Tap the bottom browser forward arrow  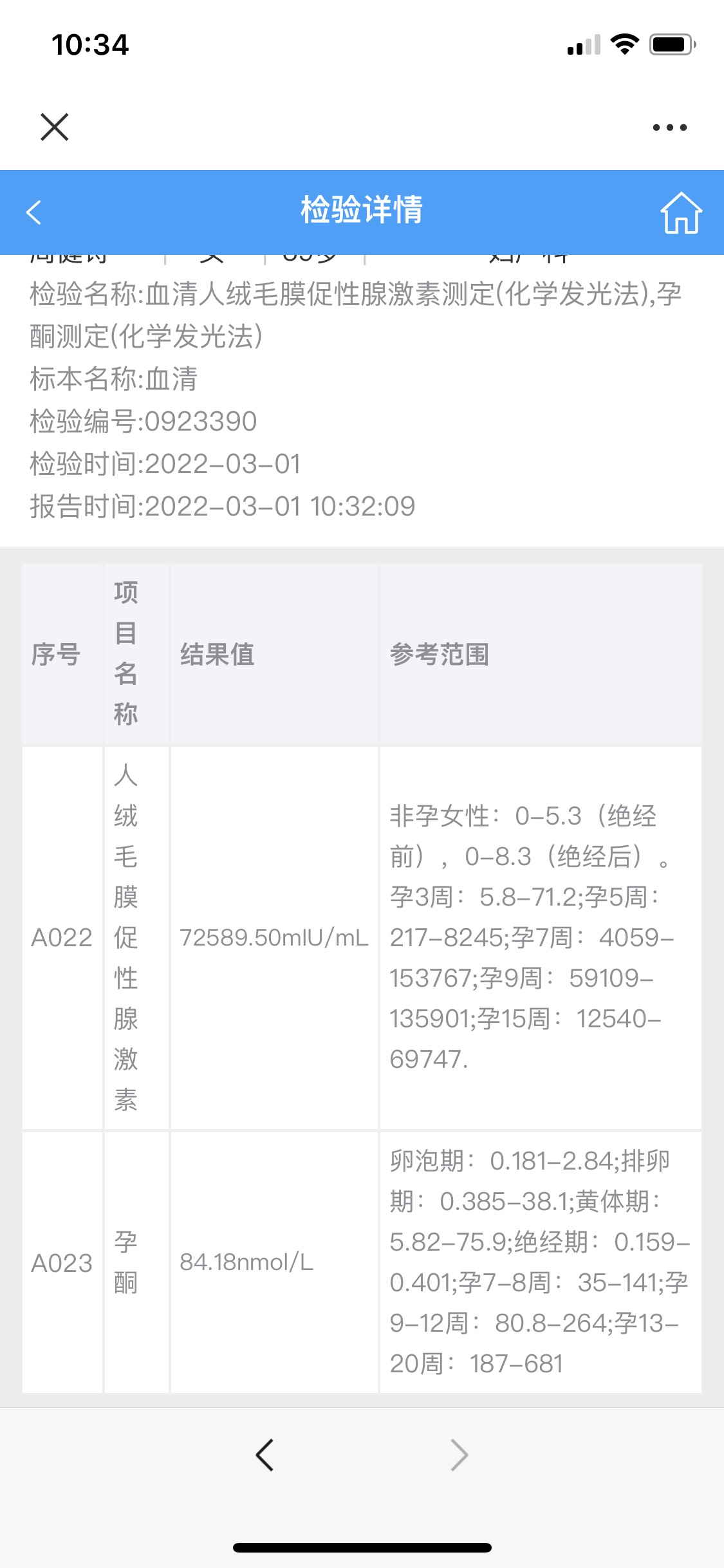(459, 1455)
